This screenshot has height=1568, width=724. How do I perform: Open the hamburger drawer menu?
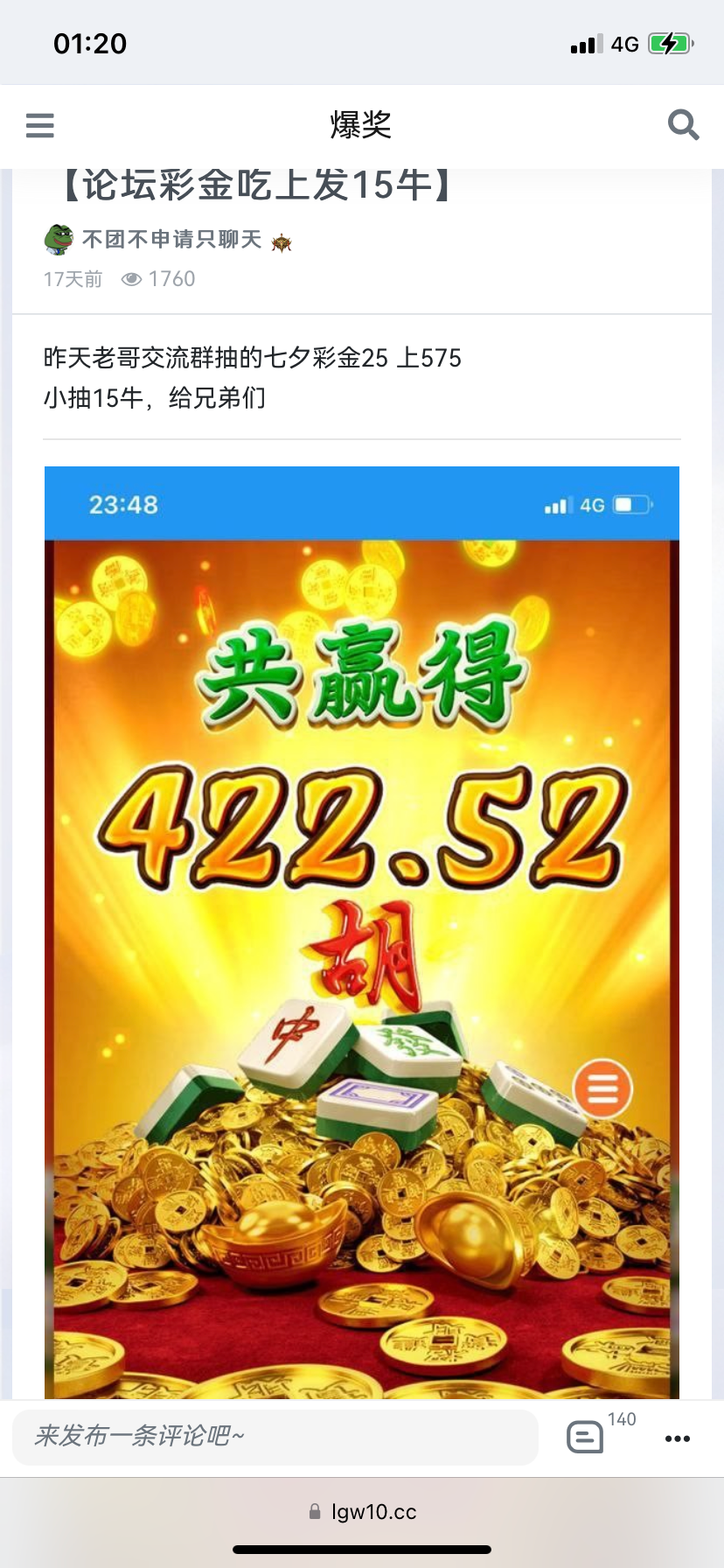(x=40, y=126)
